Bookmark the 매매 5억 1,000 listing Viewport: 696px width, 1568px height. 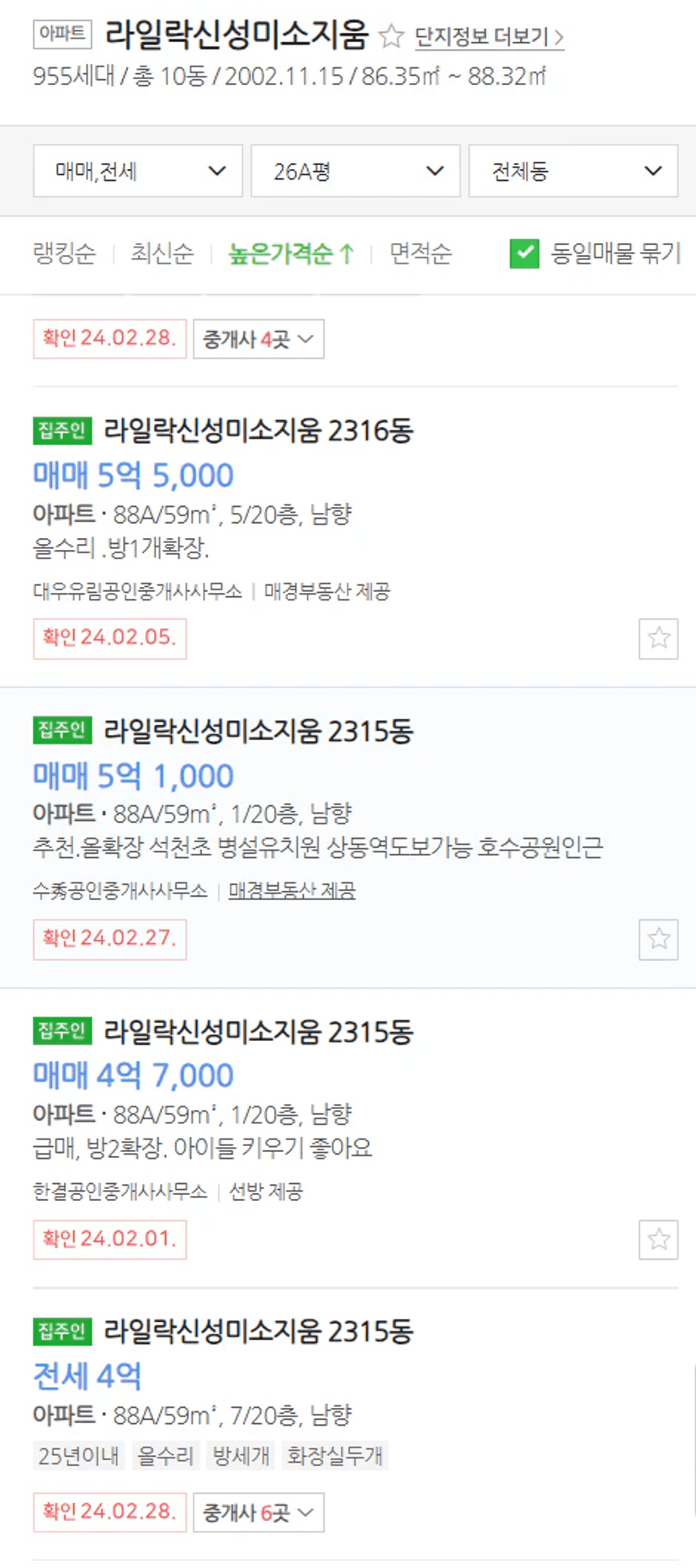[x=658, y=939]
